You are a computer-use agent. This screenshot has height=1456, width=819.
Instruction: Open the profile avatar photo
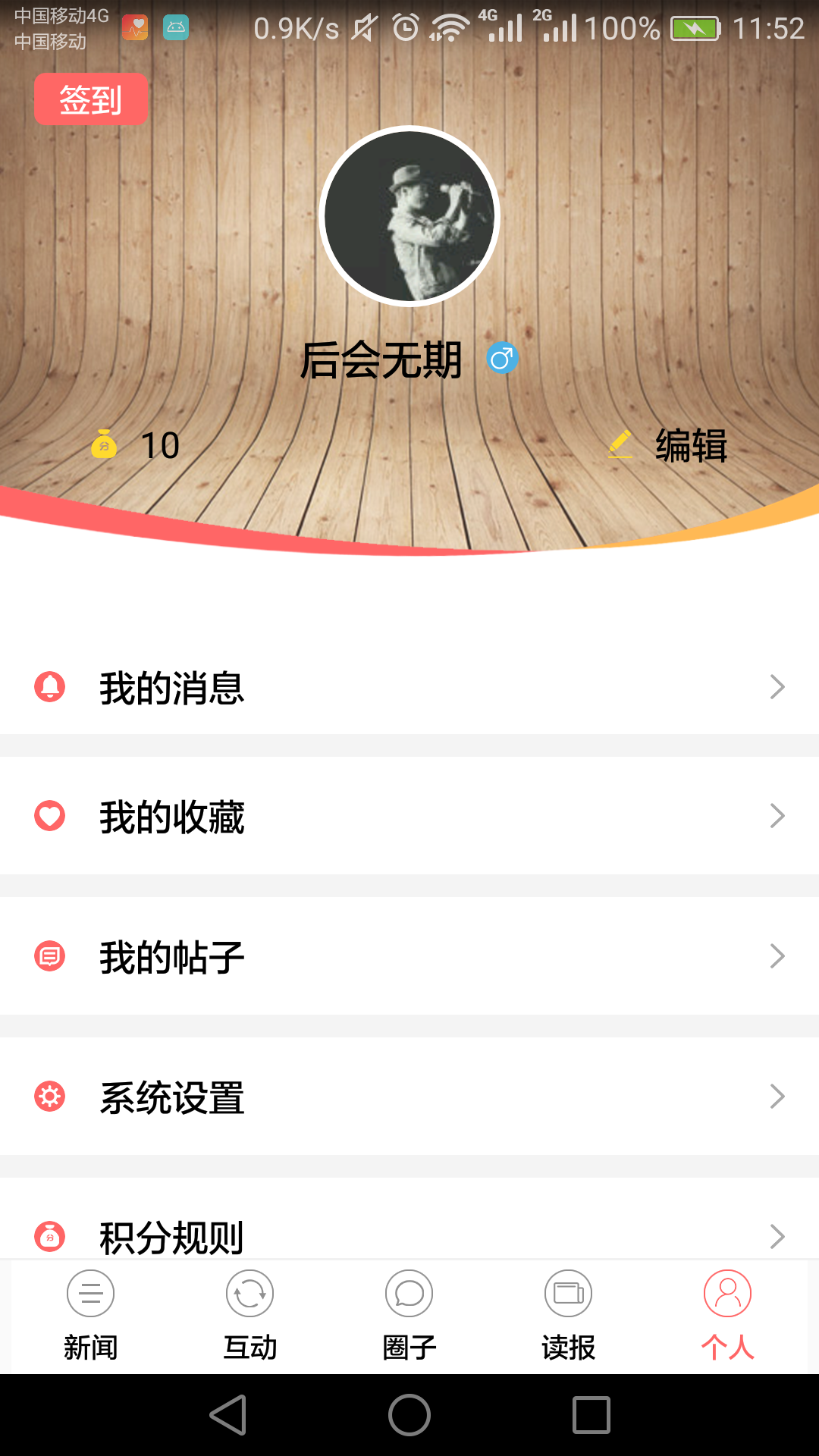(x=409, y=216)
